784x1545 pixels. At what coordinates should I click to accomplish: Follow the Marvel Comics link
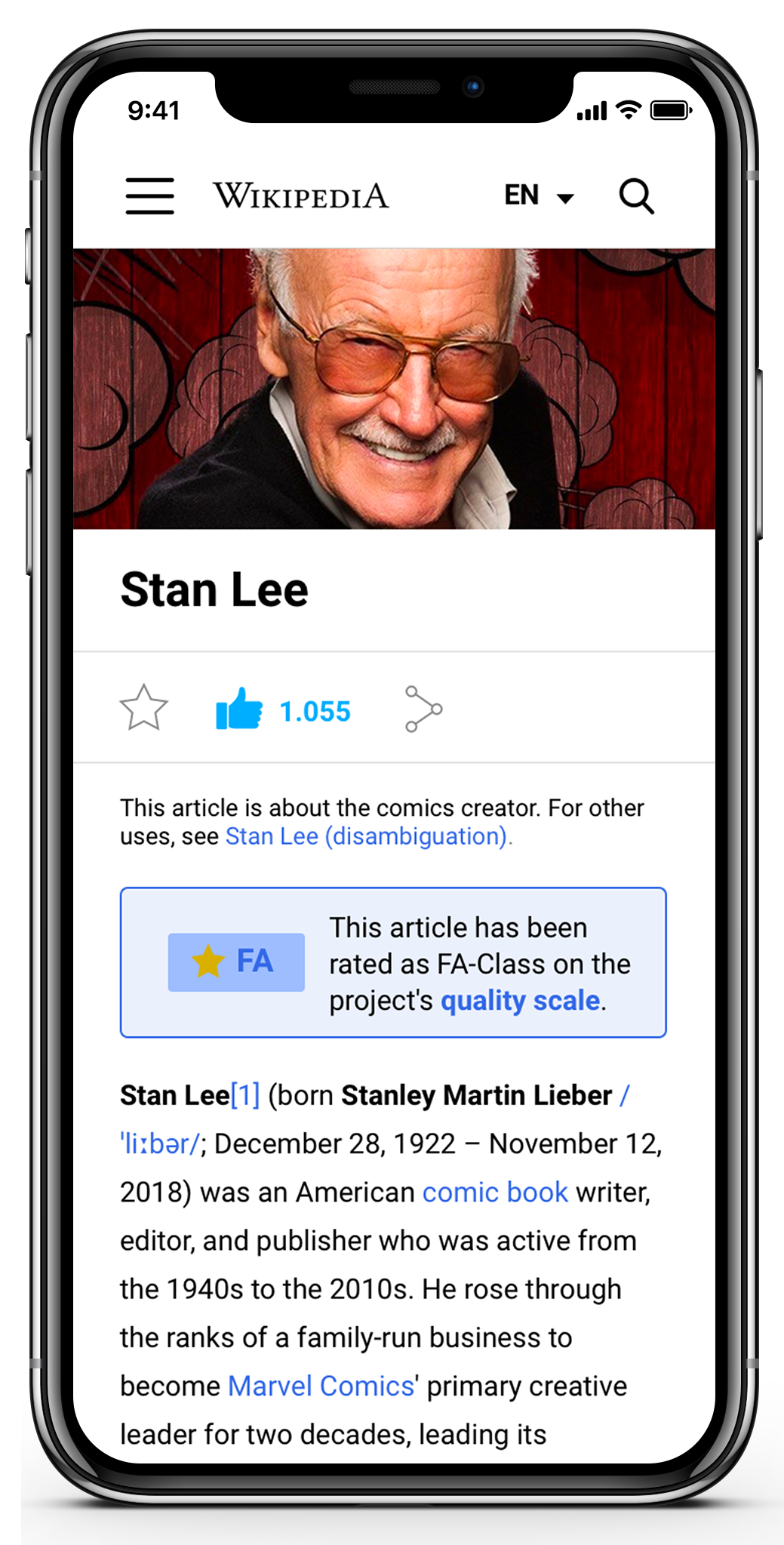[321, 1386]
